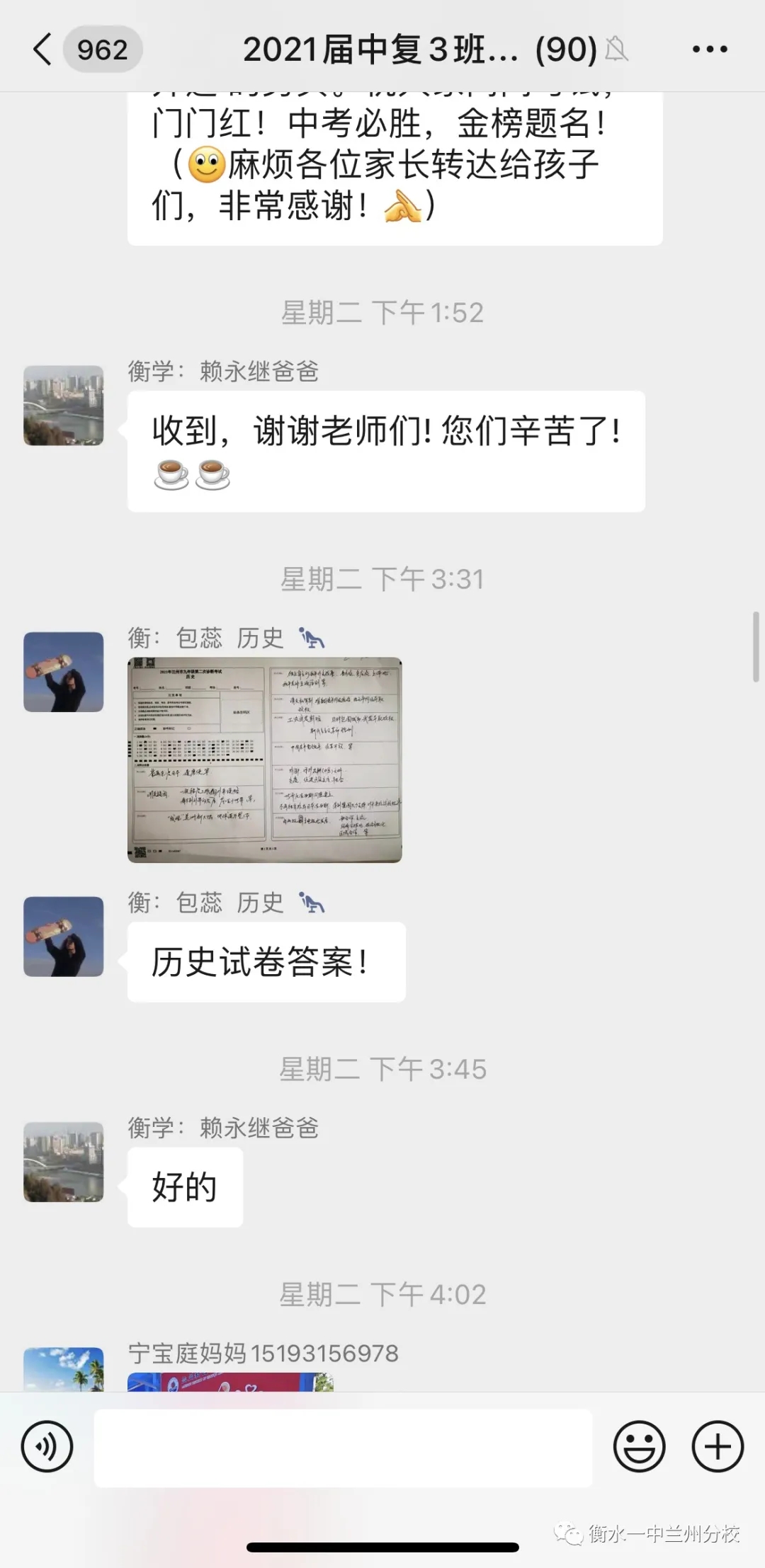Go back to the chat list
The width and height of the screenshot is (765, 1568).
click(44, 50)
